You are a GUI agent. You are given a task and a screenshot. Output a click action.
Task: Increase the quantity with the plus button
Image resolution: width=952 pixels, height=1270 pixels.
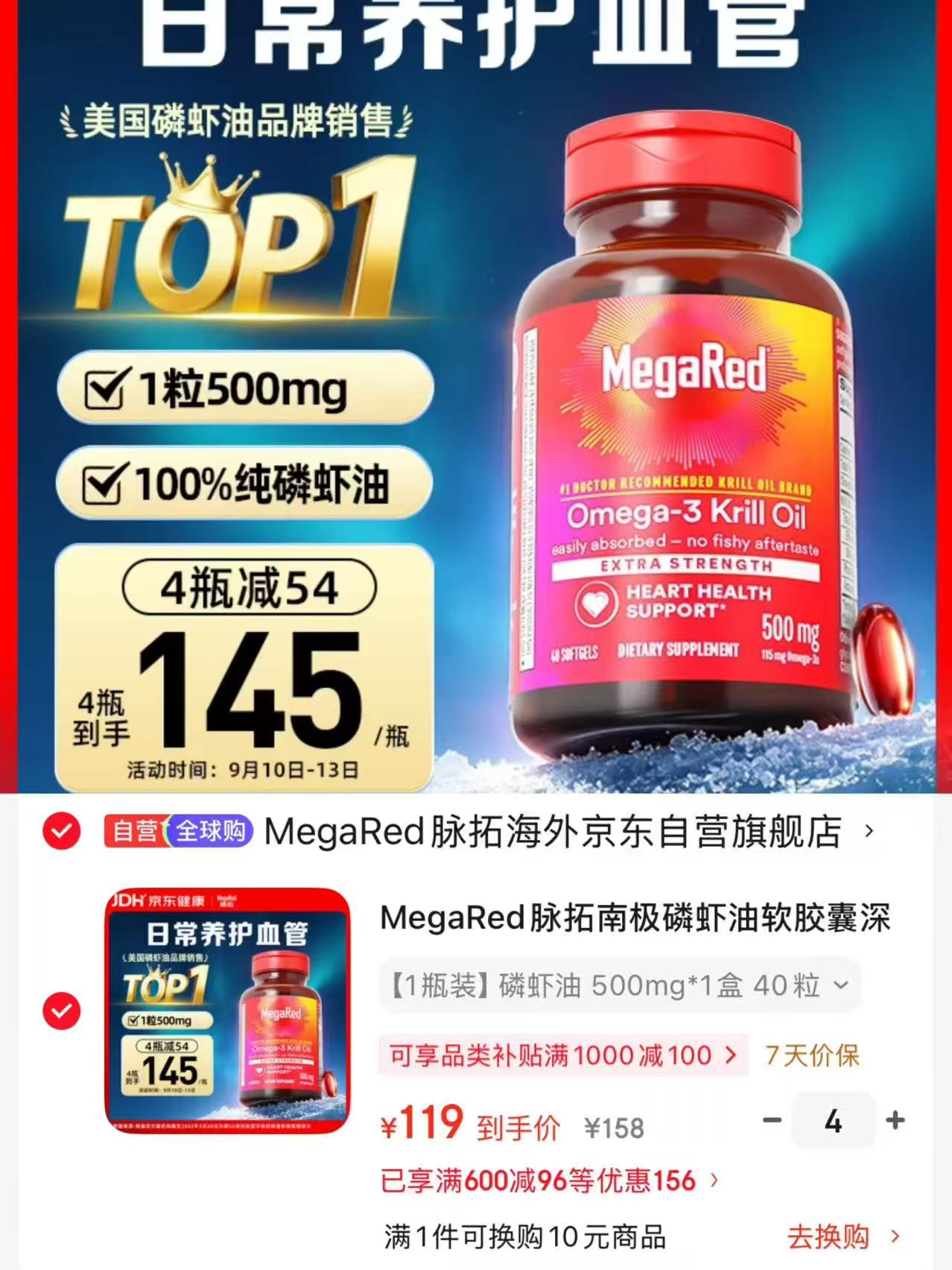(x=895, y=1120)
